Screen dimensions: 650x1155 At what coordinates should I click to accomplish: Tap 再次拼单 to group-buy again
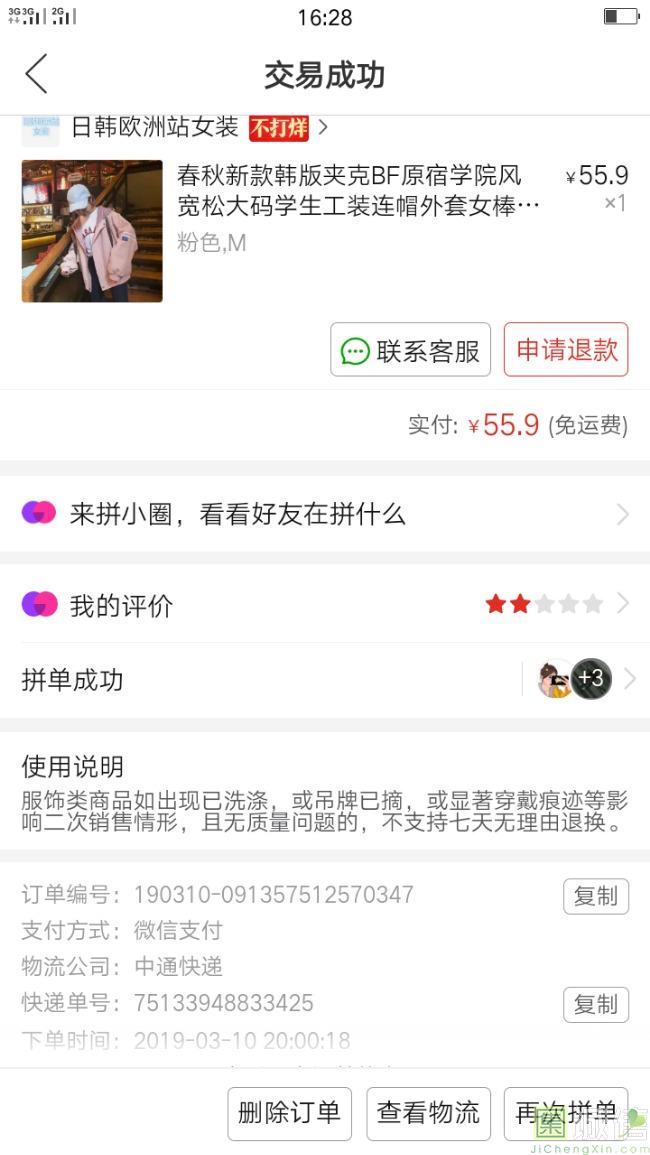point(566,1113)
